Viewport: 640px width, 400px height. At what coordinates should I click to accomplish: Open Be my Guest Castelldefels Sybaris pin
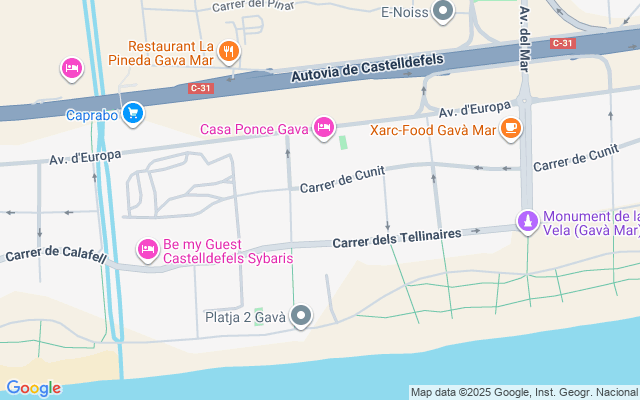148,248
